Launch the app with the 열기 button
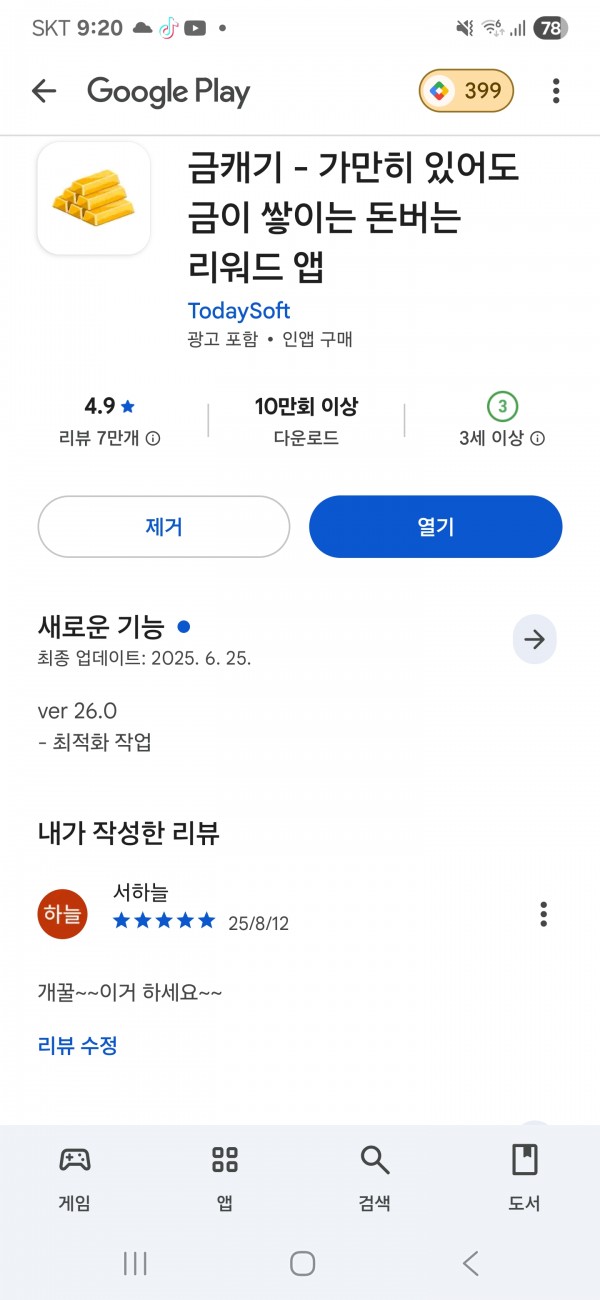This screenshot has width=600, height=1300. click(x=436, y=527)
